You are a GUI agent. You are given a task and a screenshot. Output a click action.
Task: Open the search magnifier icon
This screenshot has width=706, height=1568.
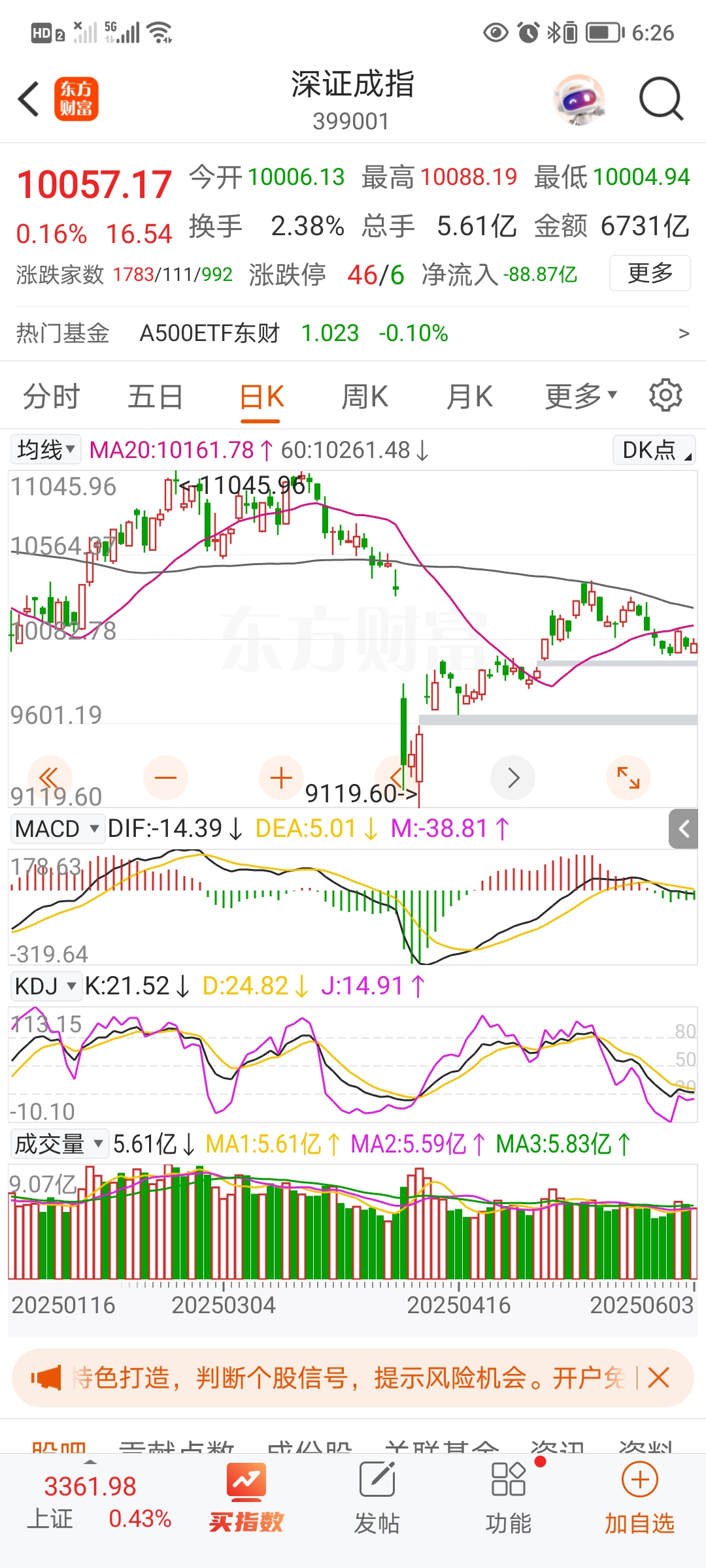click(660, 99)
